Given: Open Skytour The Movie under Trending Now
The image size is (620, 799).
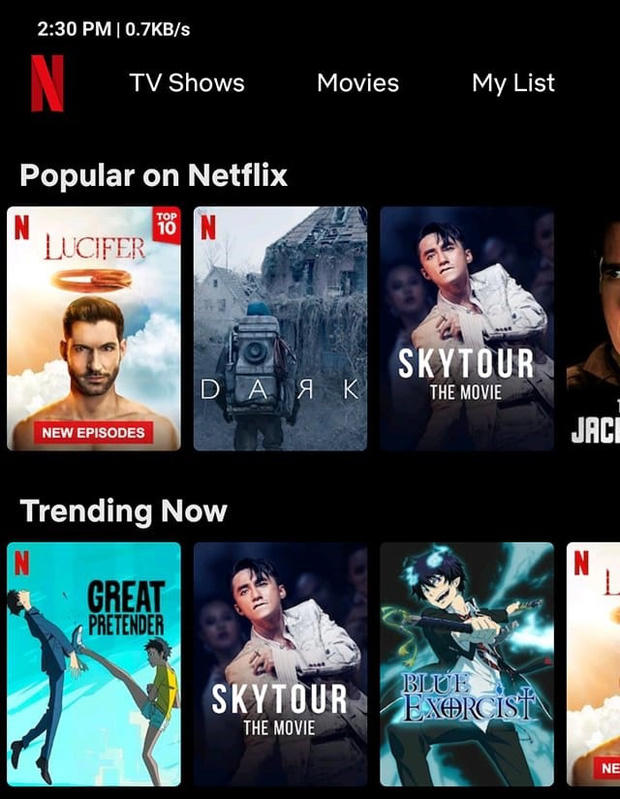Looking at the screenshot, I should (280, 664).
